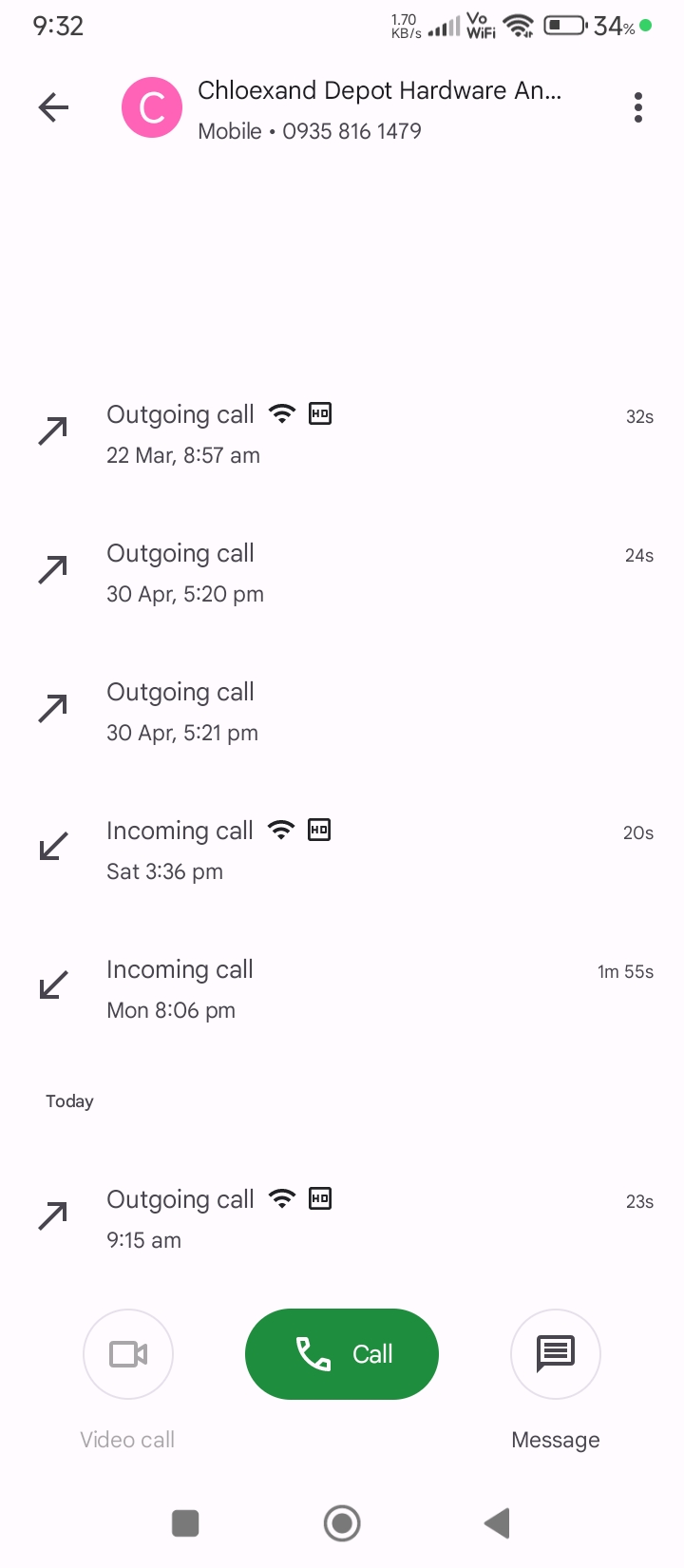The width and height of the screenshot is (684, 1568).
Task: Call Chloexand Depot Hardware now
Action: (x=342, y=1353)
